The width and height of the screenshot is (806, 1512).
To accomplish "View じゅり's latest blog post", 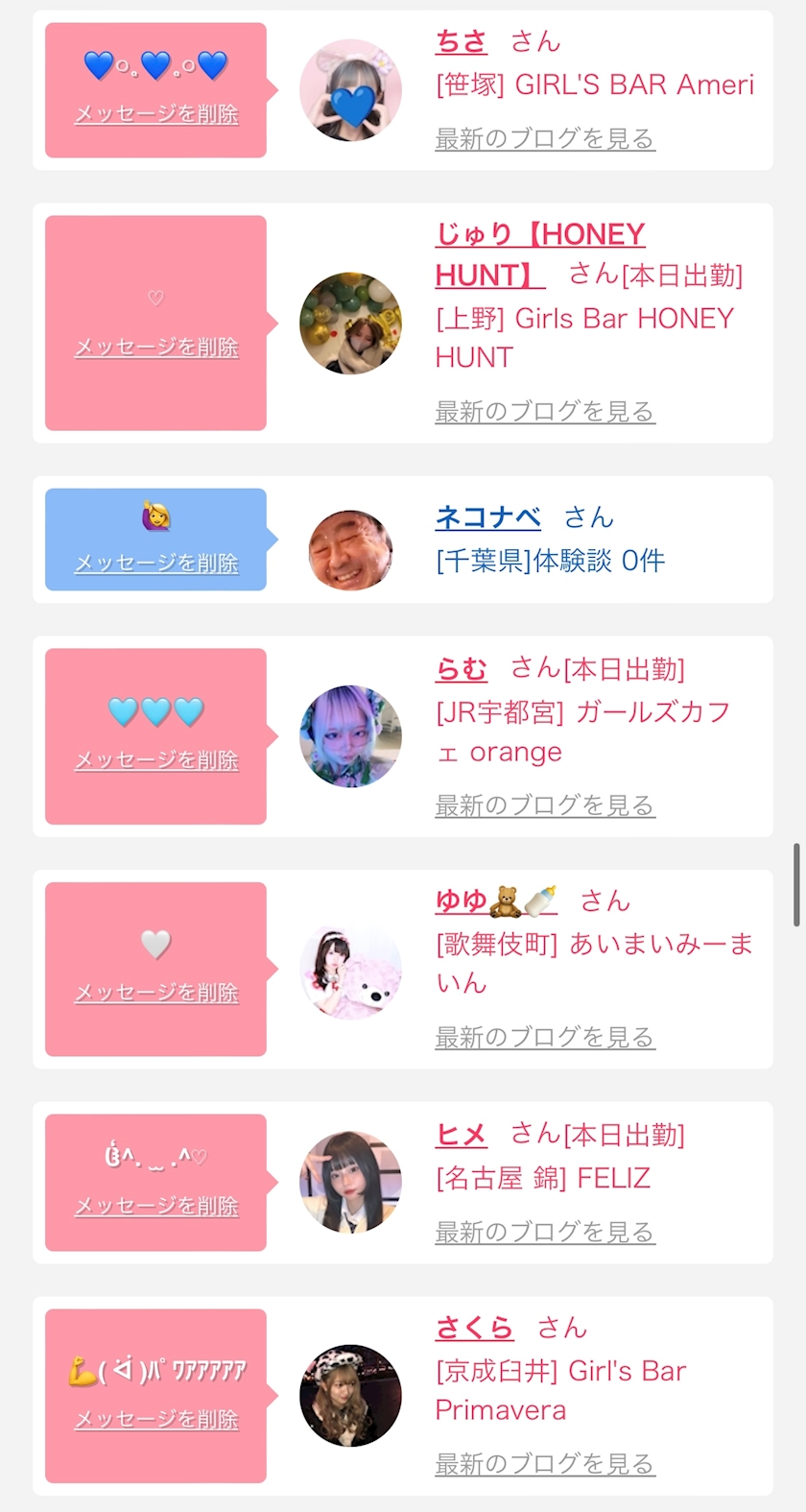I will [544, 412].
